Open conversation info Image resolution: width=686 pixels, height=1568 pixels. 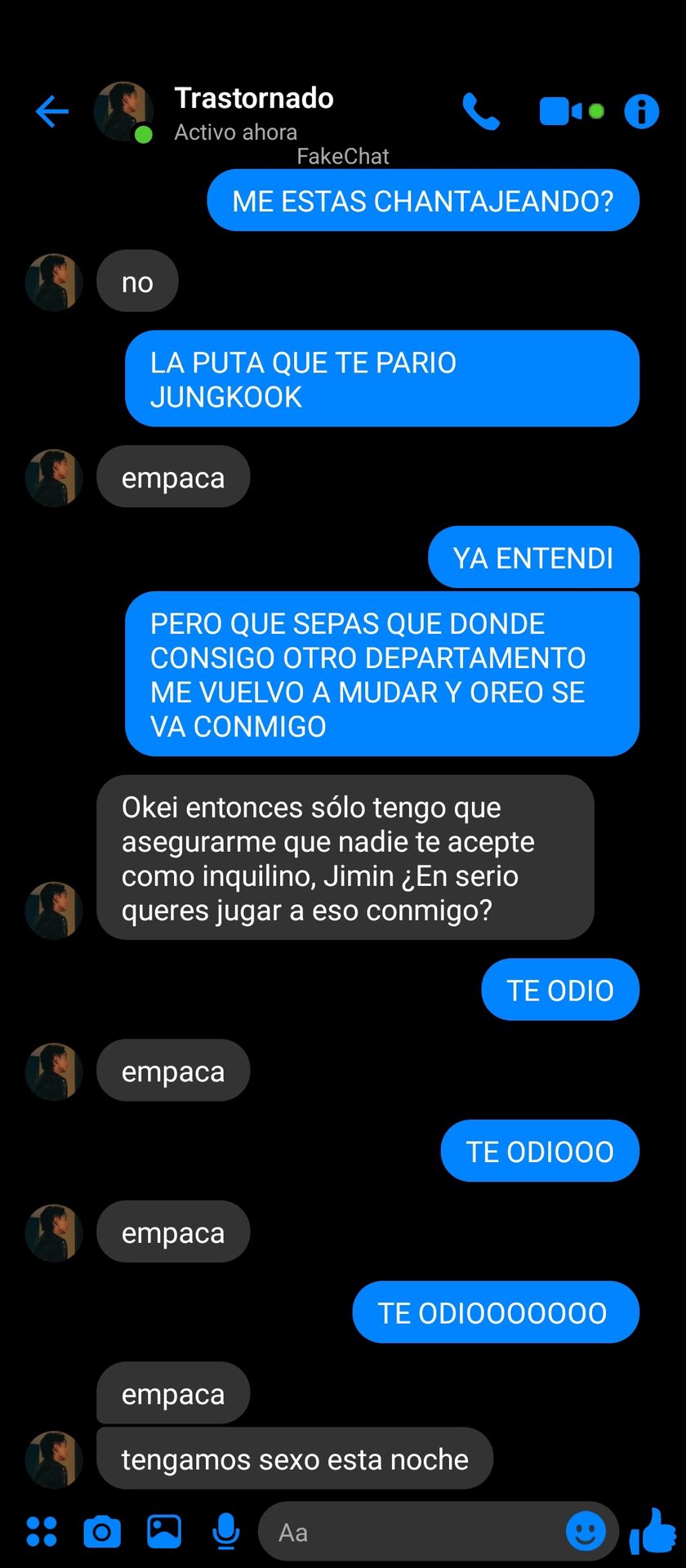[x=642, y=112]
